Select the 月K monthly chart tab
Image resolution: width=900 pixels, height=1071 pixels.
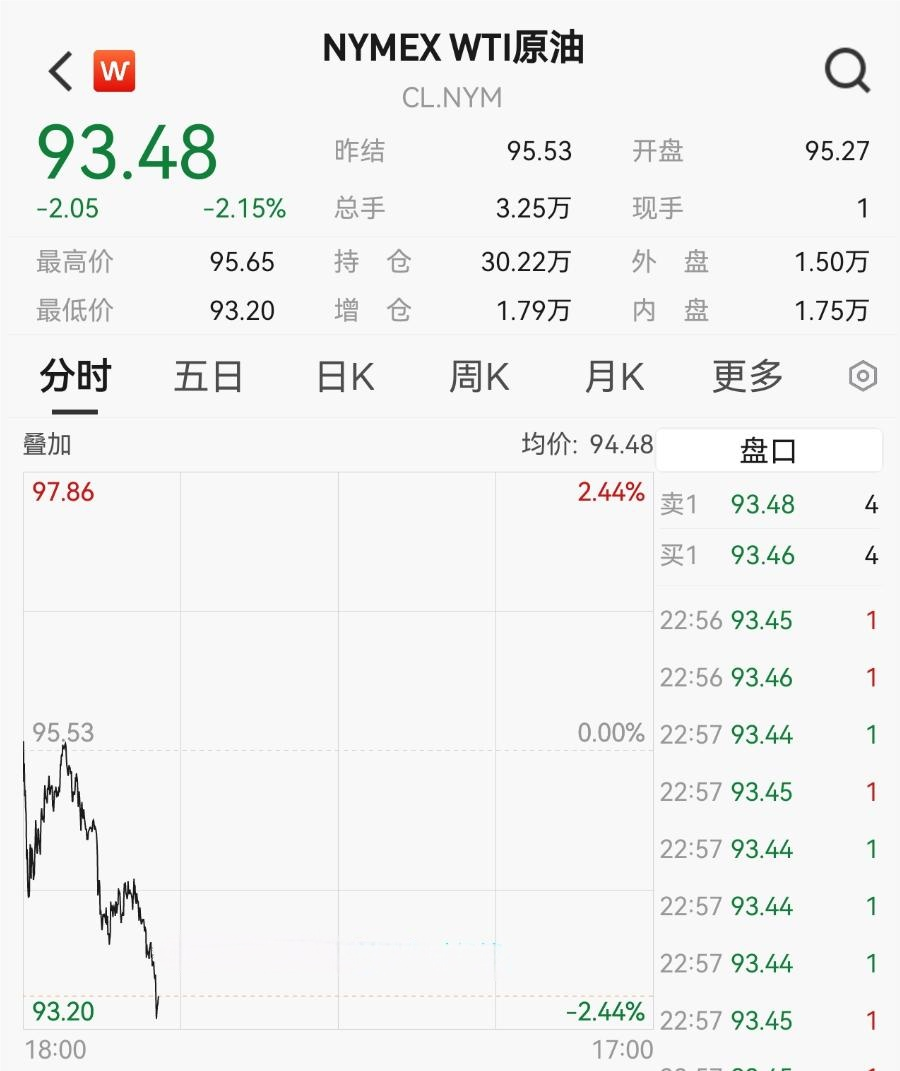[613, 376]
